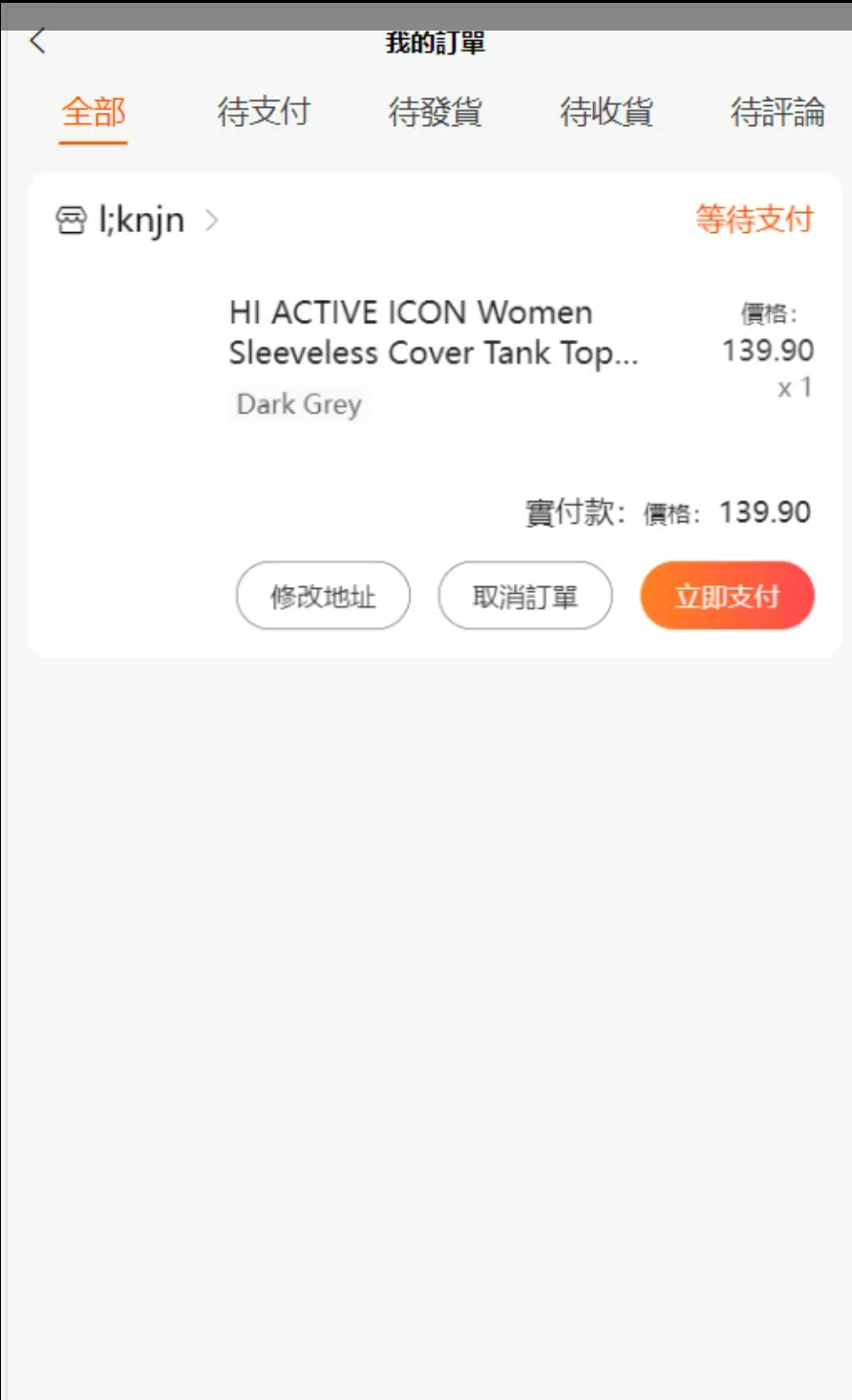Tap 修改地址 to change address

pyautogui.click(x=323, y=597)
